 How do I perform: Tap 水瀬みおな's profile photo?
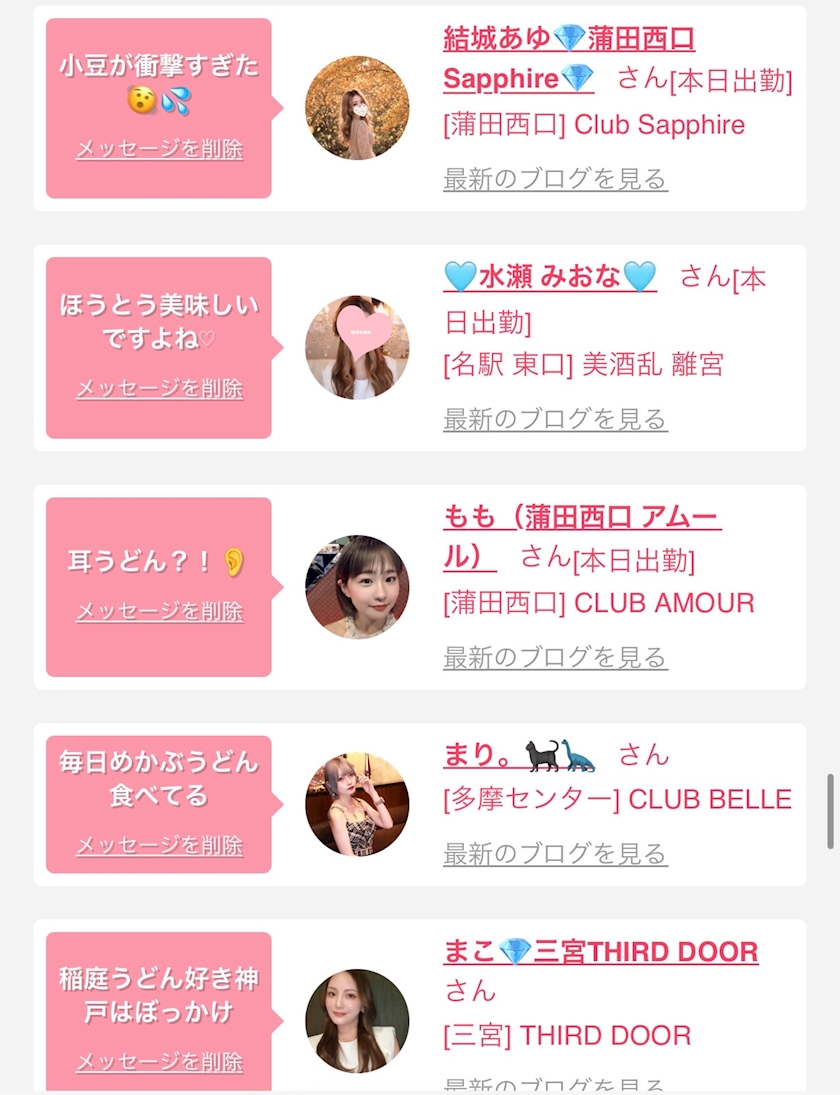point(357,347)
